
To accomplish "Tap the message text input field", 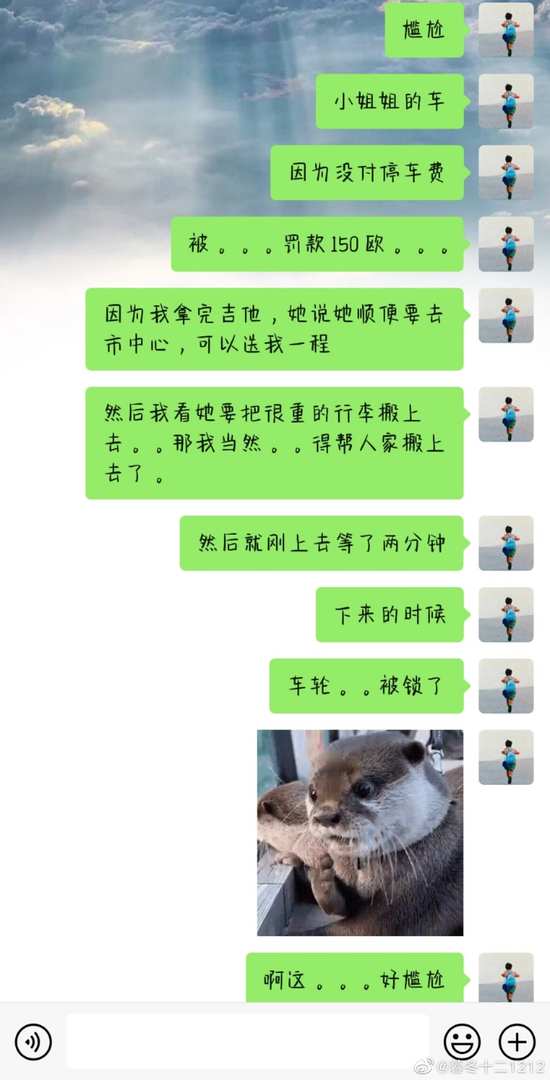I will [248, 1041].
